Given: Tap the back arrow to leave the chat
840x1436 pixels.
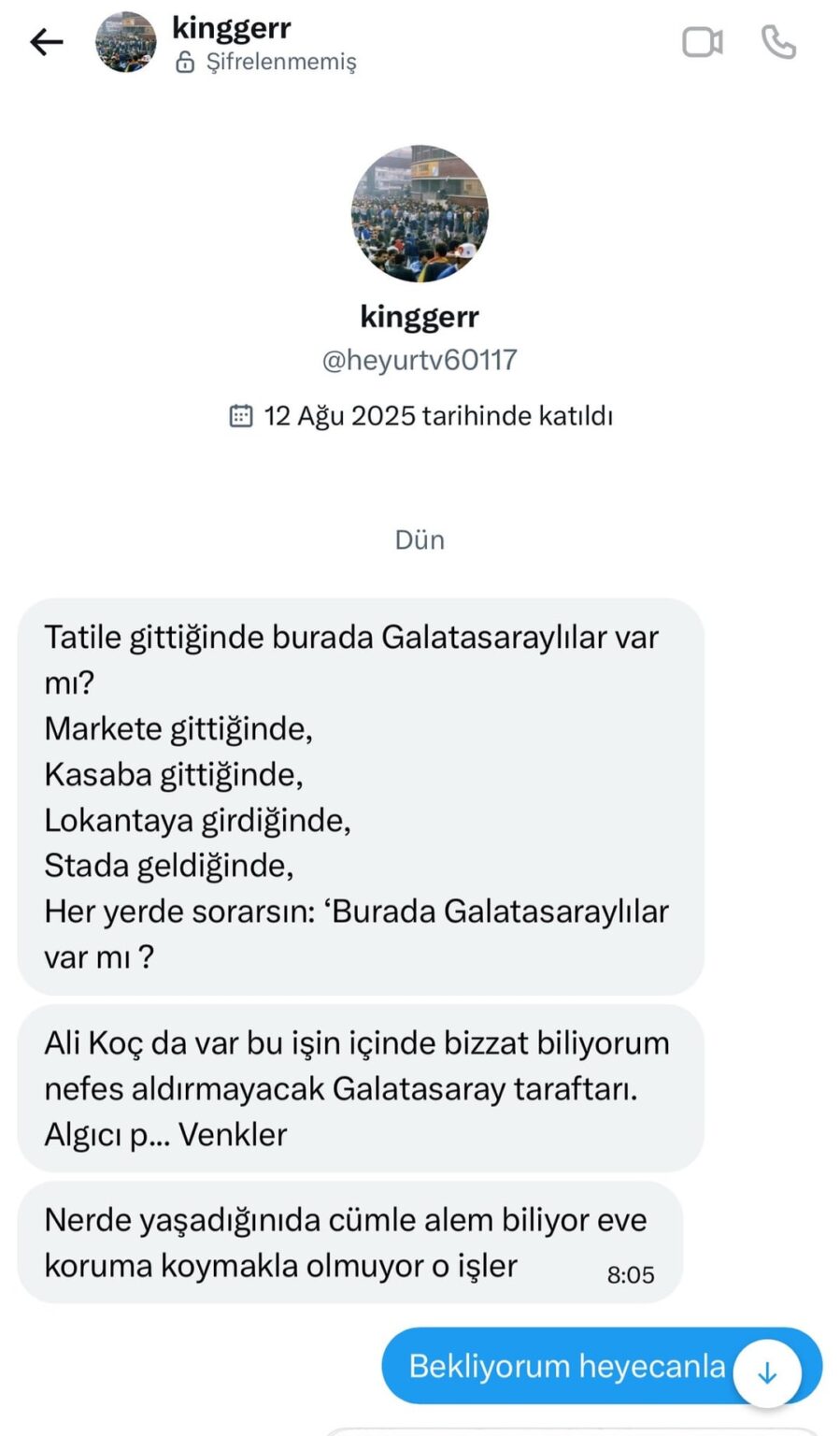Looking at the screenshot, I should (46, 42).
